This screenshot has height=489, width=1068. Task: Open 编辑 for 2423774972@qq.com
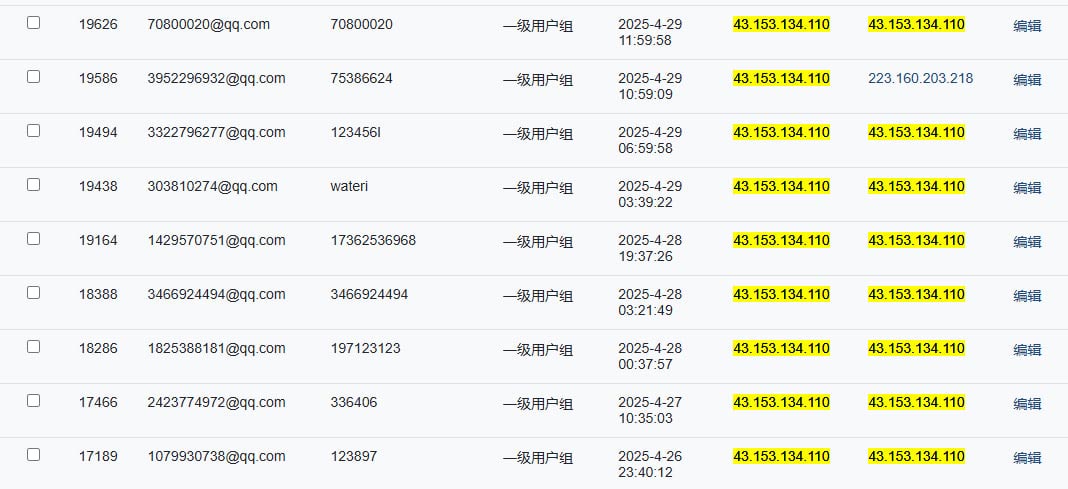click(1027, 404)
